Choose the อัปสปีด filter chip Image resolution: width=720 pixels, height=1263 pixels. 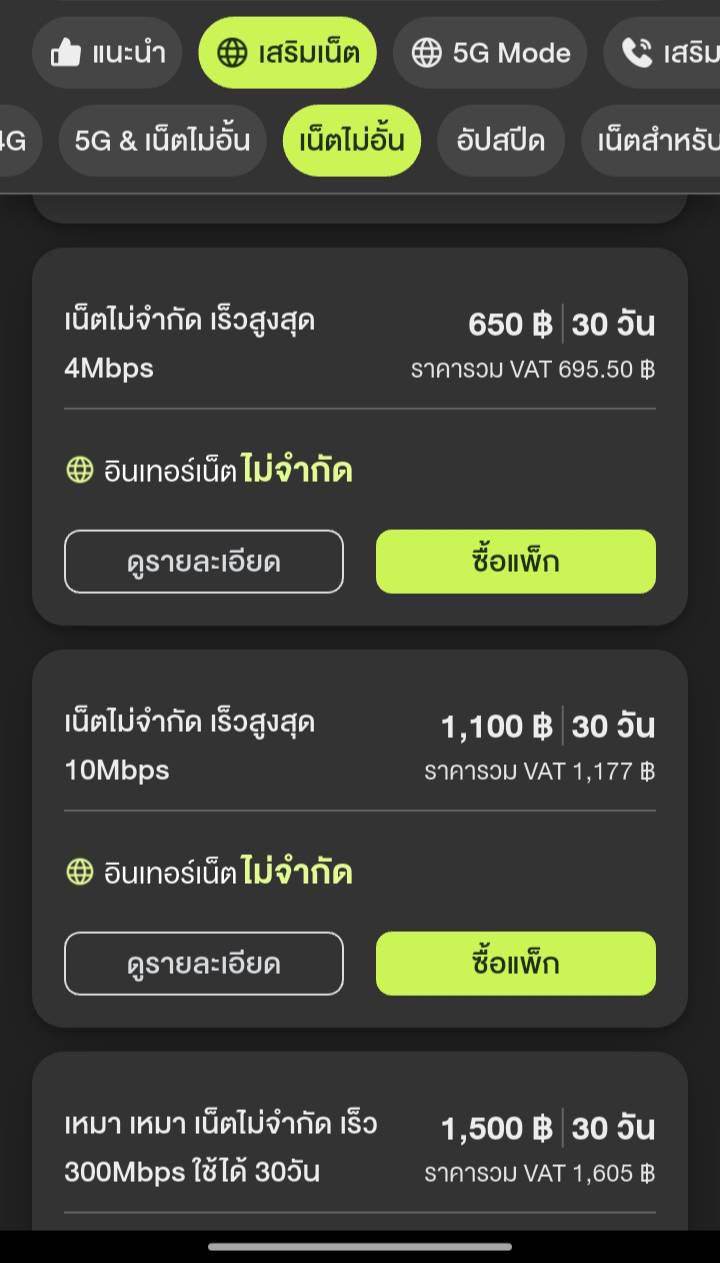click(501, 141)
